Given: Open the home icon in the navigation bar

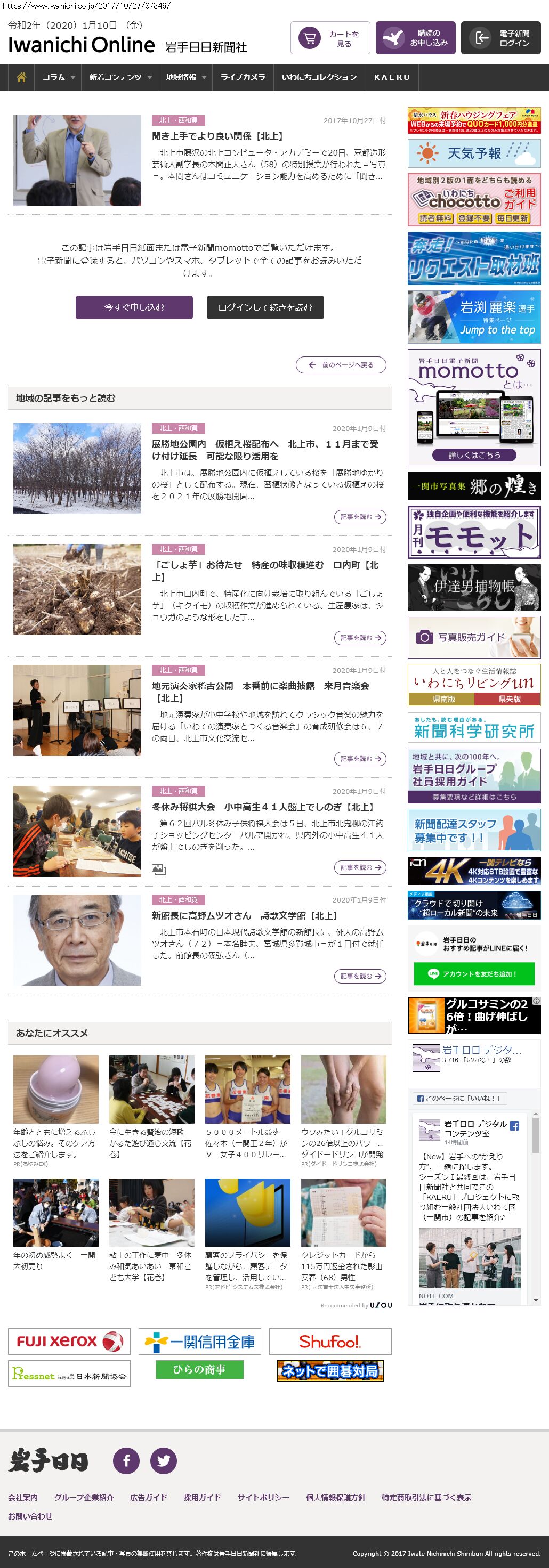Looking at the screenshot, I should coord(21,77).
